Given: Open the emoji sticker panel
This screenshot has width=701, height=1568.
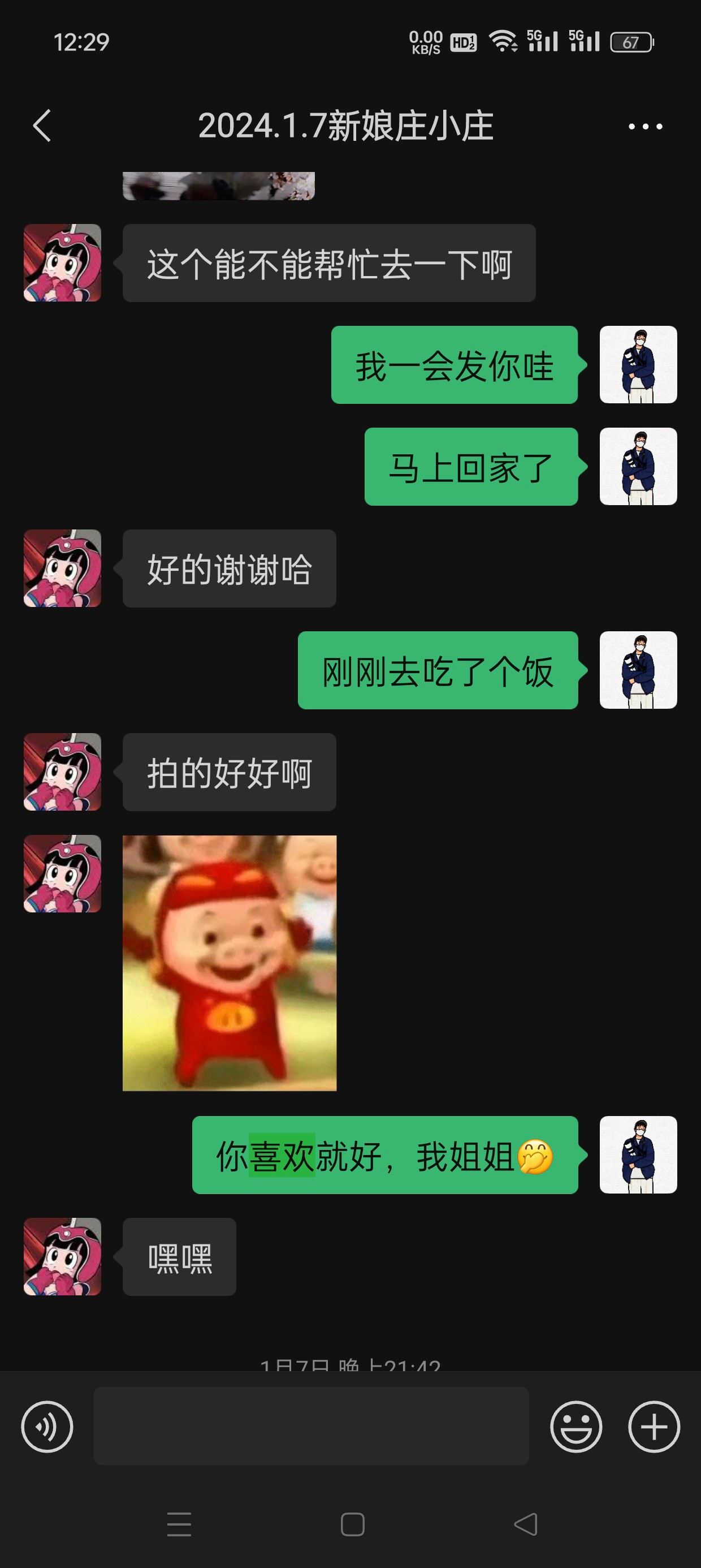Looking at the screenshot, I should (575, 1426).
